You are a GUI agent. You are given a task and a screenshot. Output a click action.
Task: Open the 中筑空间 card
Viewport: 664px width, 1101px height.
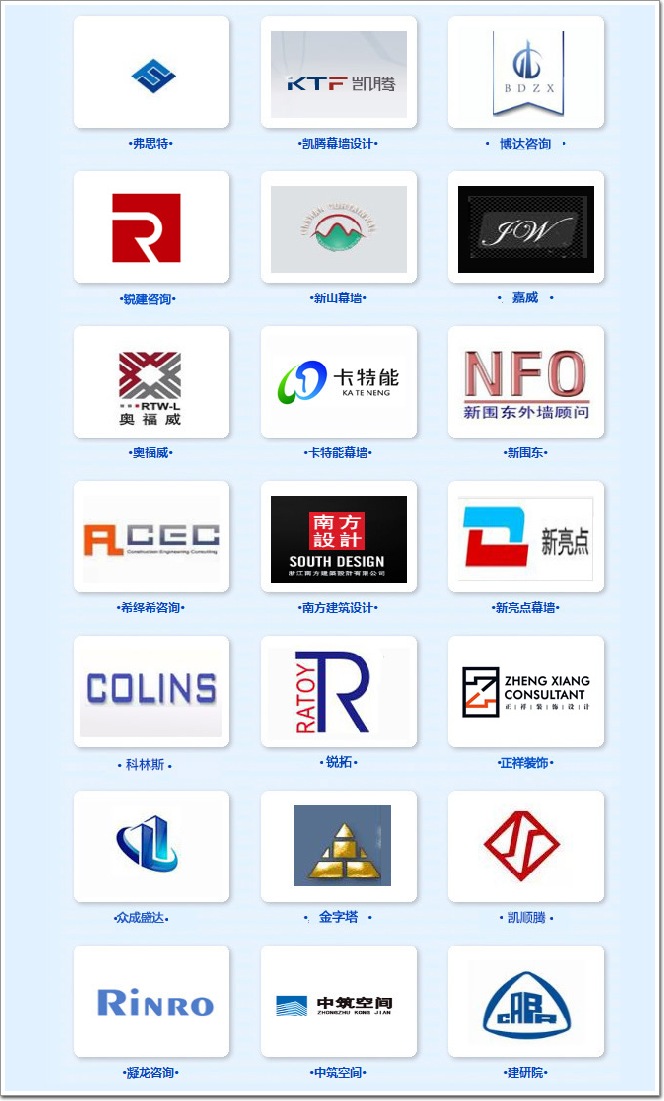pyautogui.click(x=338, y=1002)
